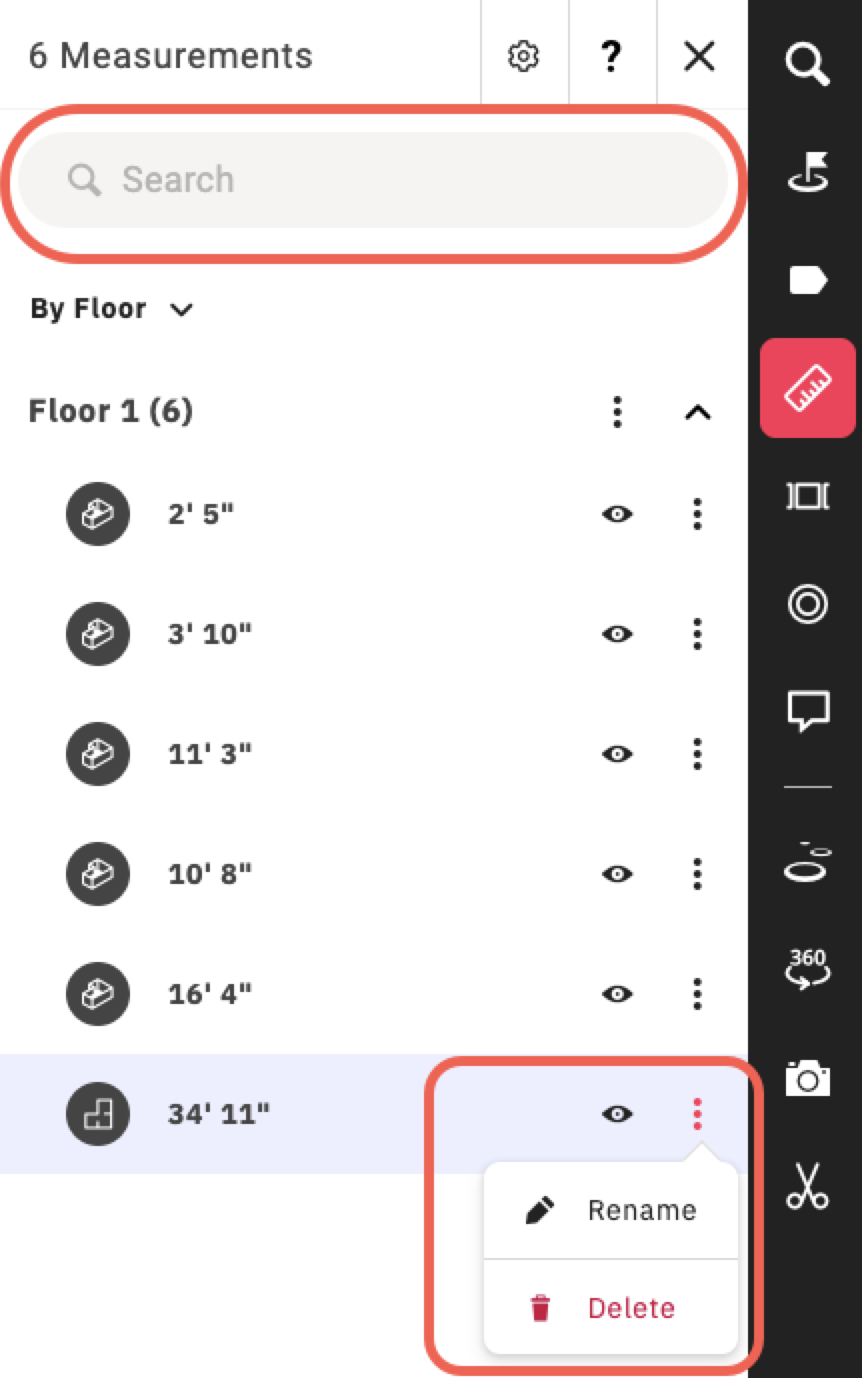This screenshot has height=1378, width=862.
Task: Select the guided tour flag icon
Action: pyautogui.click(x=808, y=172)
